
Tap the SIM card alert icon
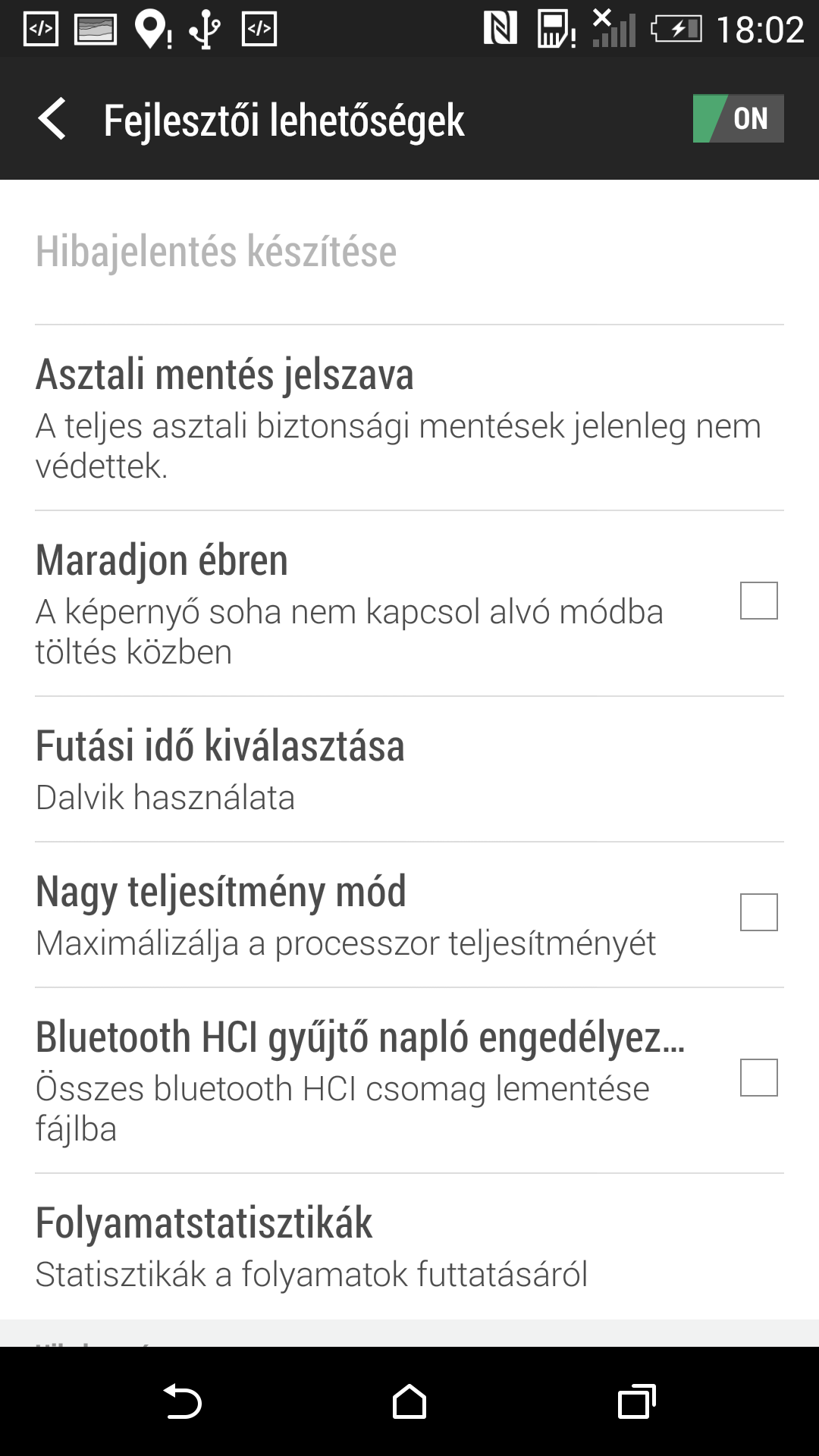coord(556,30)
